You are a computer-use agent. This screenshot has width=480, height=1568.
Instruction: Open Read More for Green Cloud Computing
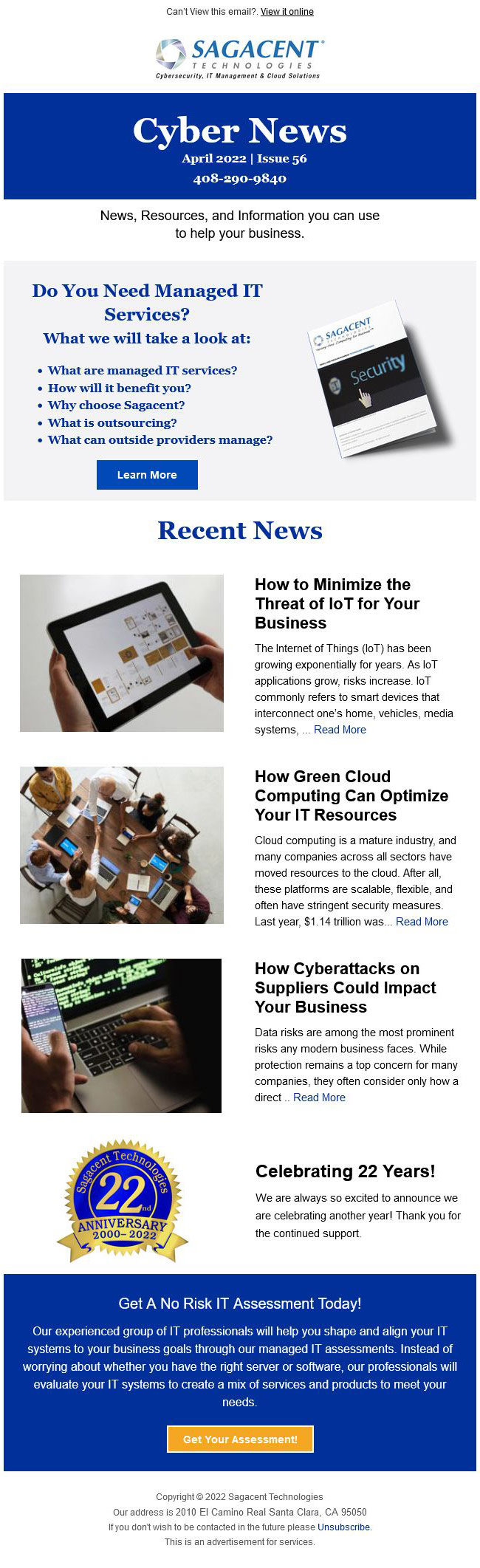point(422,922)
